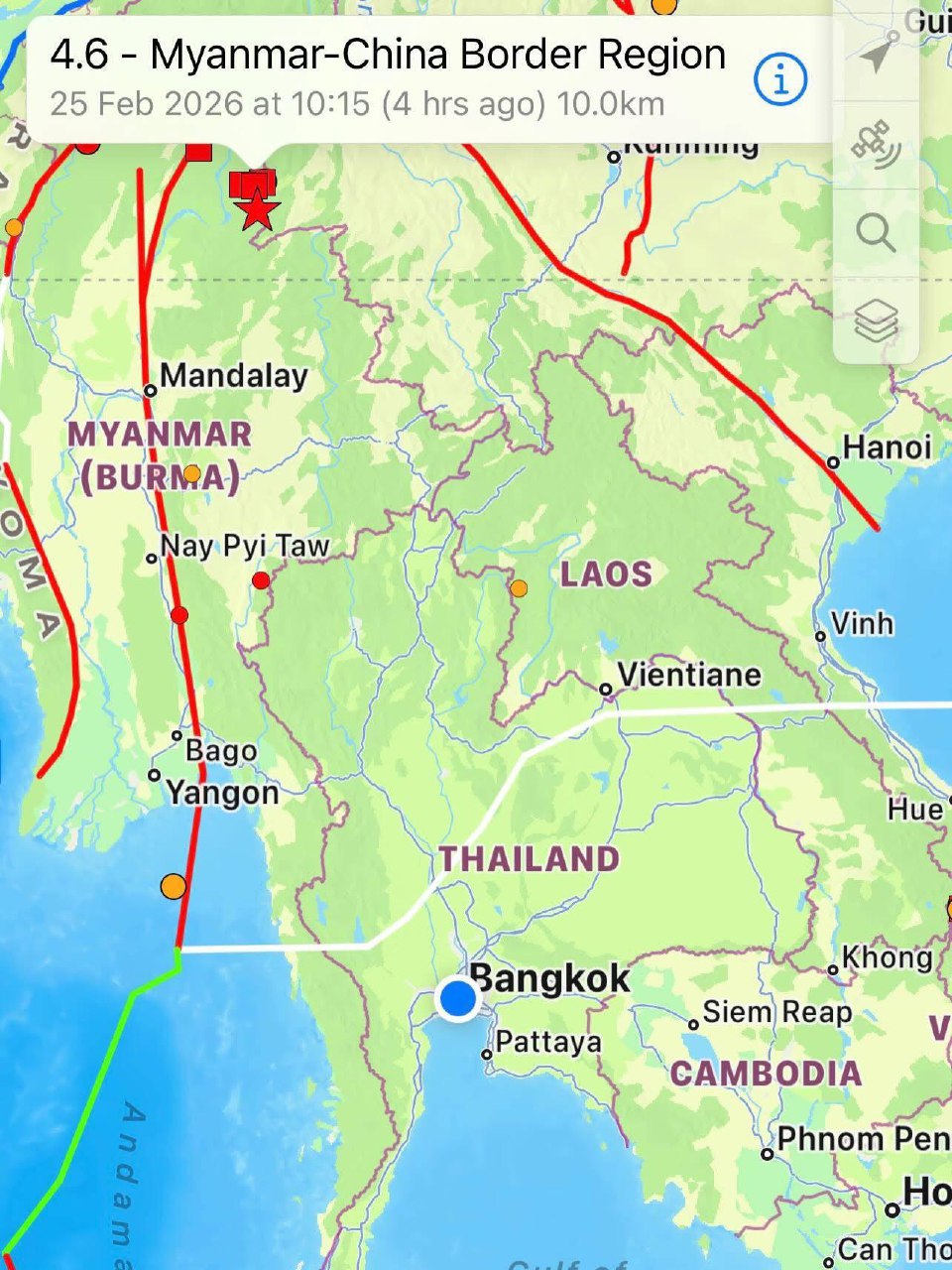This screenshot has width=952, height=1270.
Task: Tap the red earthquake dot by Nay Pyi Taw
Action: coord(261,579)
